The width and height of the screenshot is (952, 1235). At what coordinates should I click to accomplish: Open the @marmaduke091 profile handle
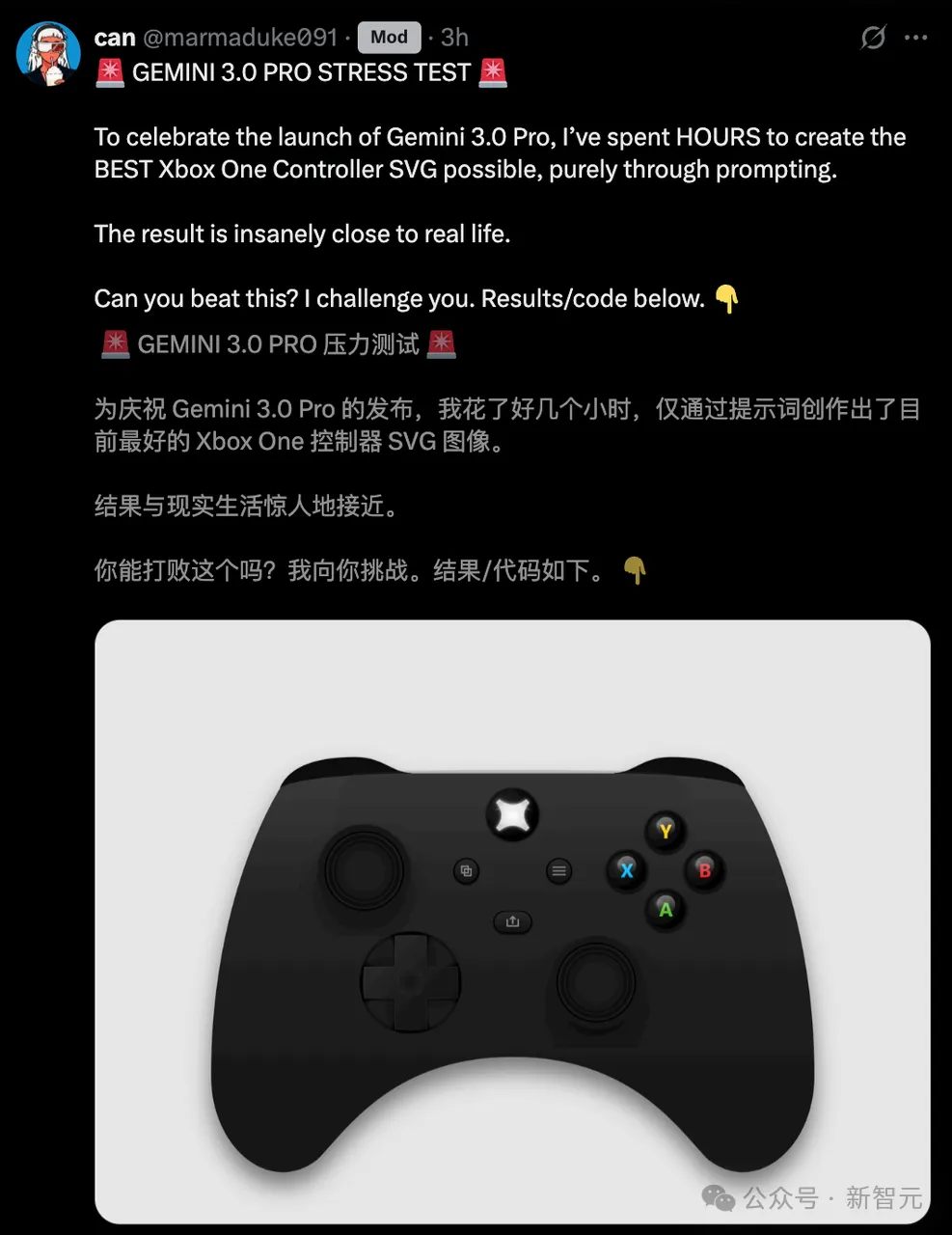click(240, 38)
